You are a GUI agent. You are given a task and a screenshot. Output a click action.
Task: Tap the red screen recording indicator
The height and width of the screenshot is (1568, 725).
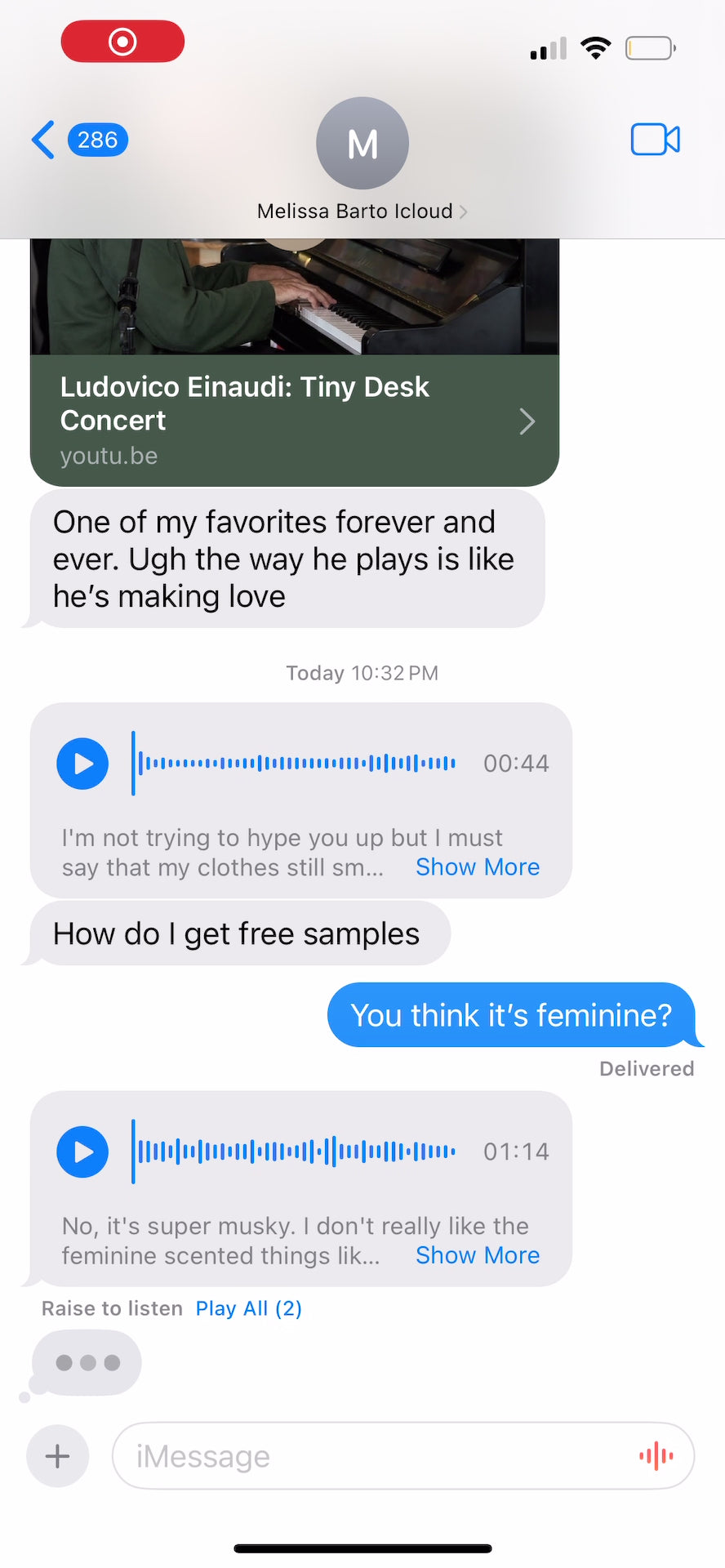122,42
